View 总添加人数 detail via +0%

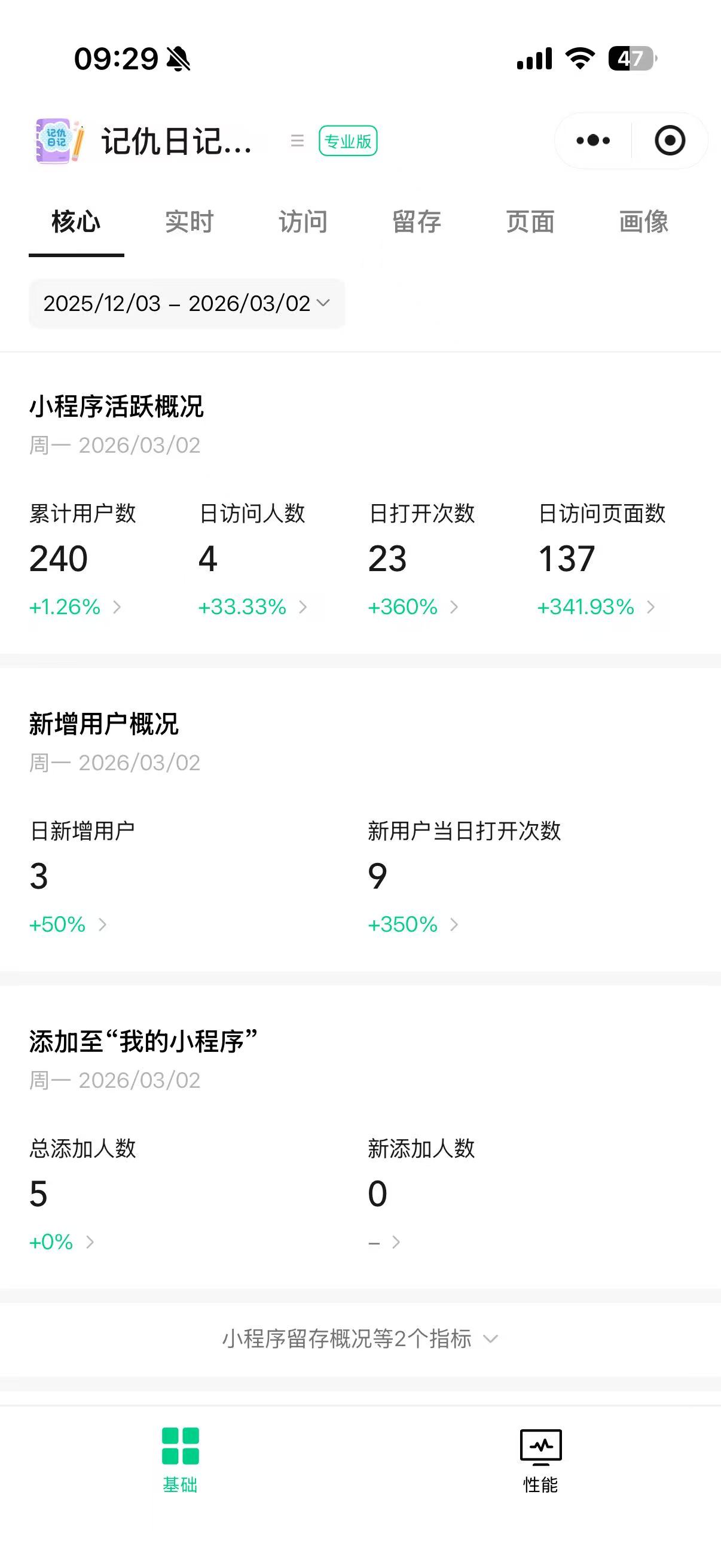[x=61, y=1242]
